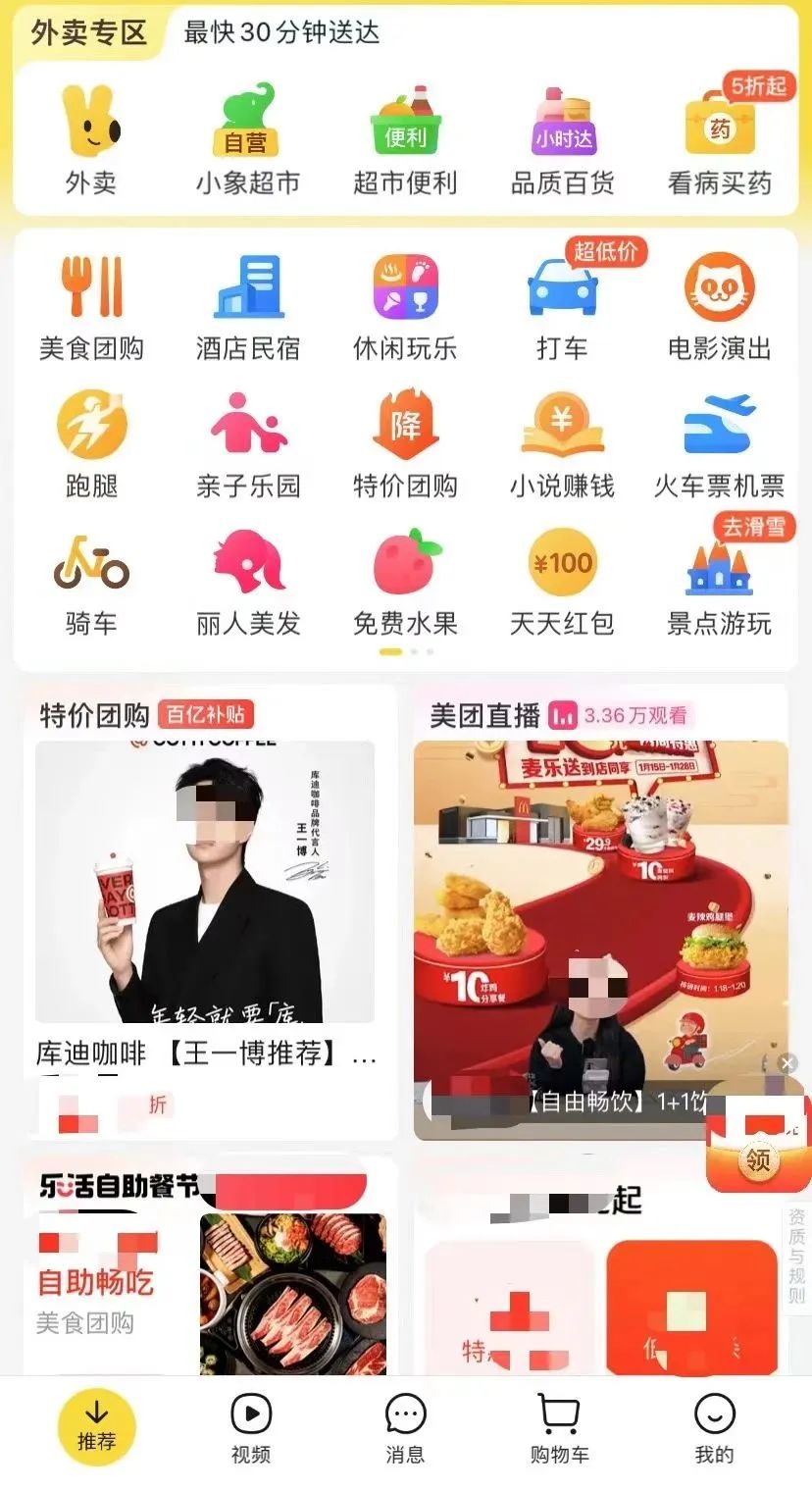Open 乐活自助餐节 buffet card
This screenshot has width=812, height=1490.
[207, 1265]
